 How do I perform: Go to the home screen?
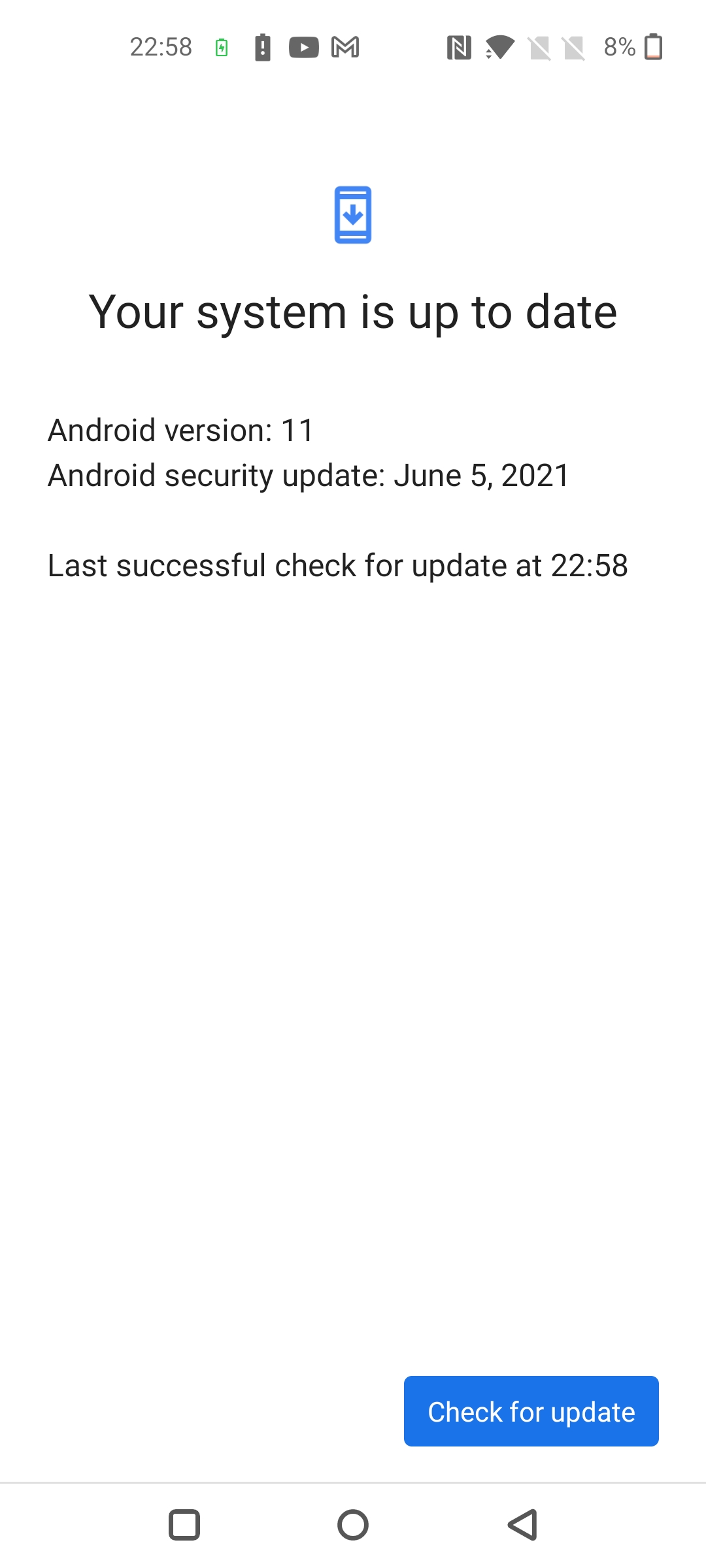coord(353,1525)
